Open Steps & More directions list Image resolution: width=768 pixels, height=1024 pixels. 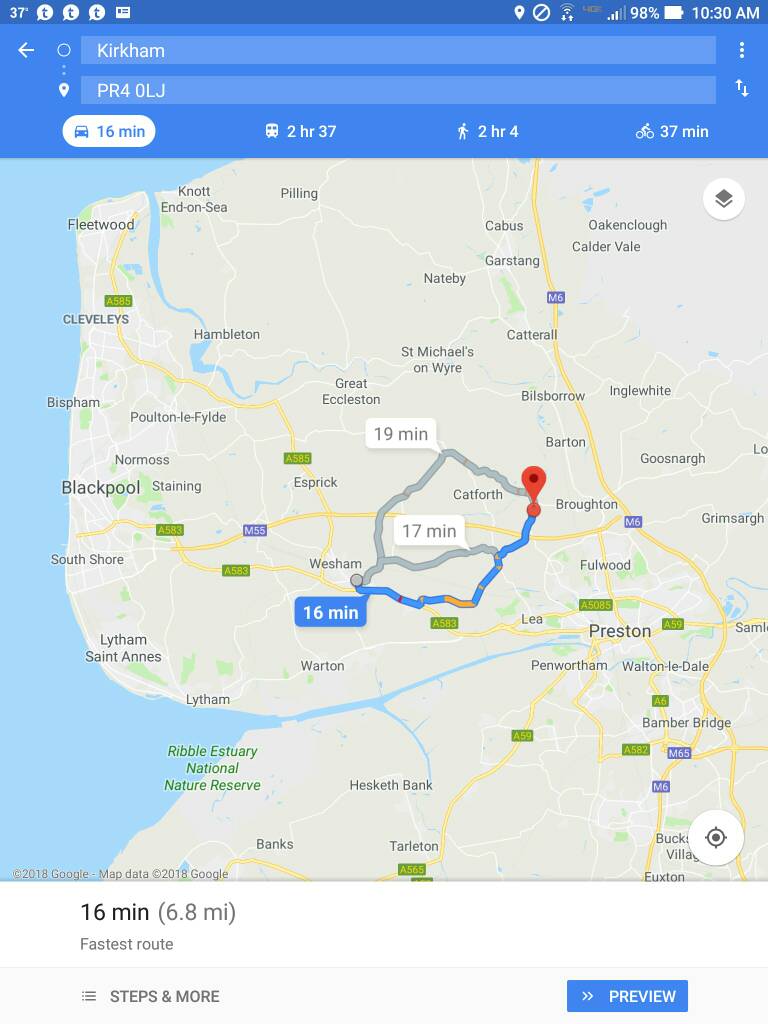pyautogui.click(x=150, y=996)
